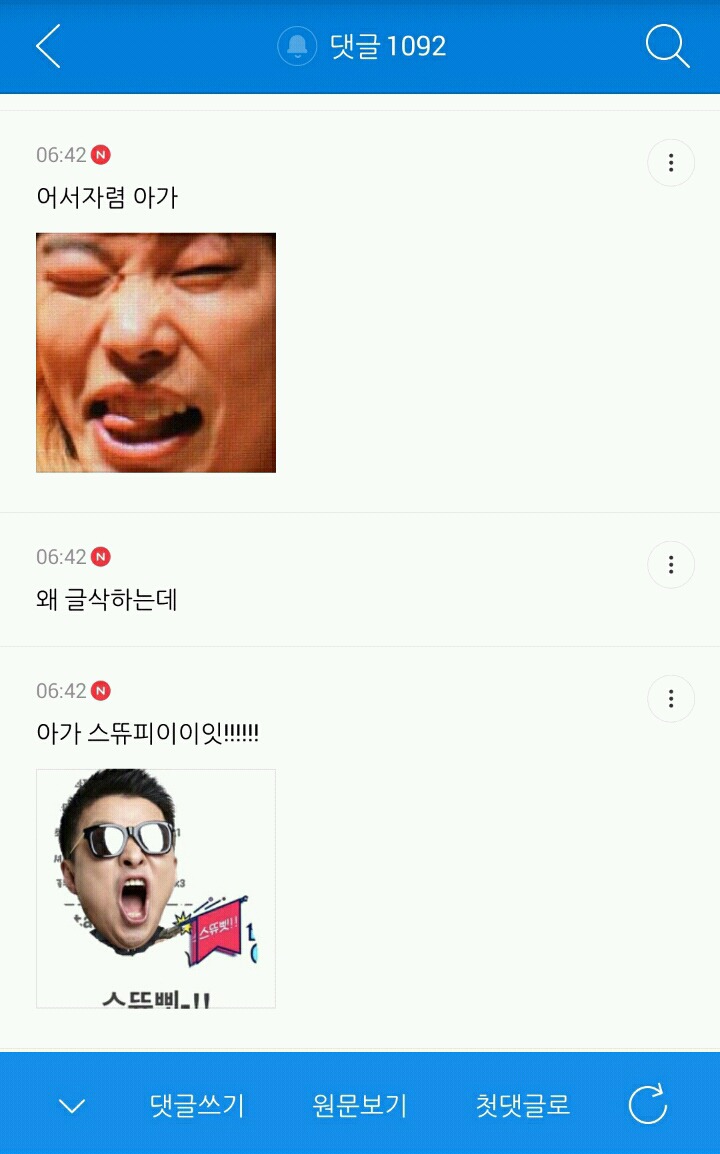Open the face image in the '어서자렴 아가' comment
The height and width of the screenshot is (1154, 720).
[x=156, y=352]
